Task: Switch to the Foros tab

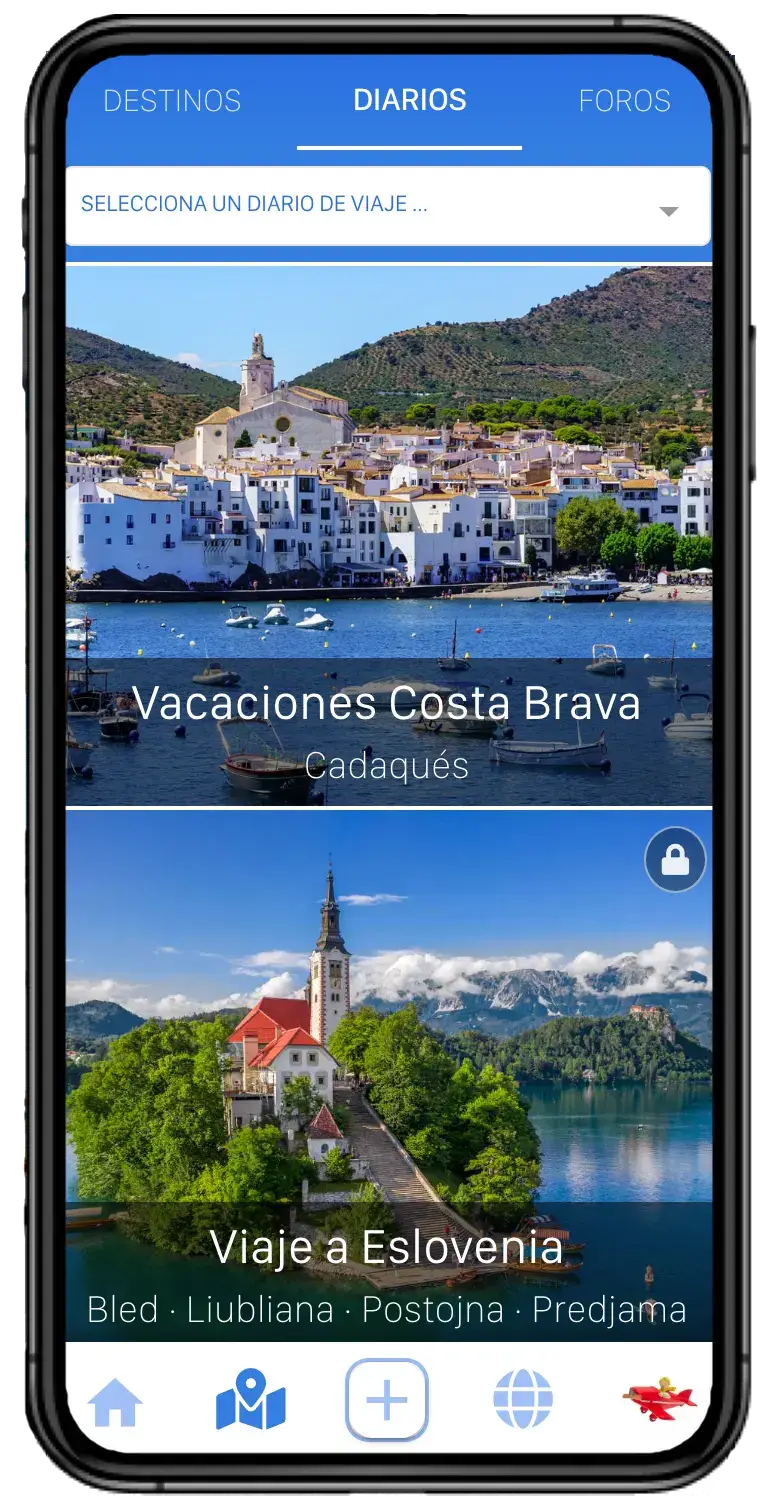Action: (x=625, y=101)
